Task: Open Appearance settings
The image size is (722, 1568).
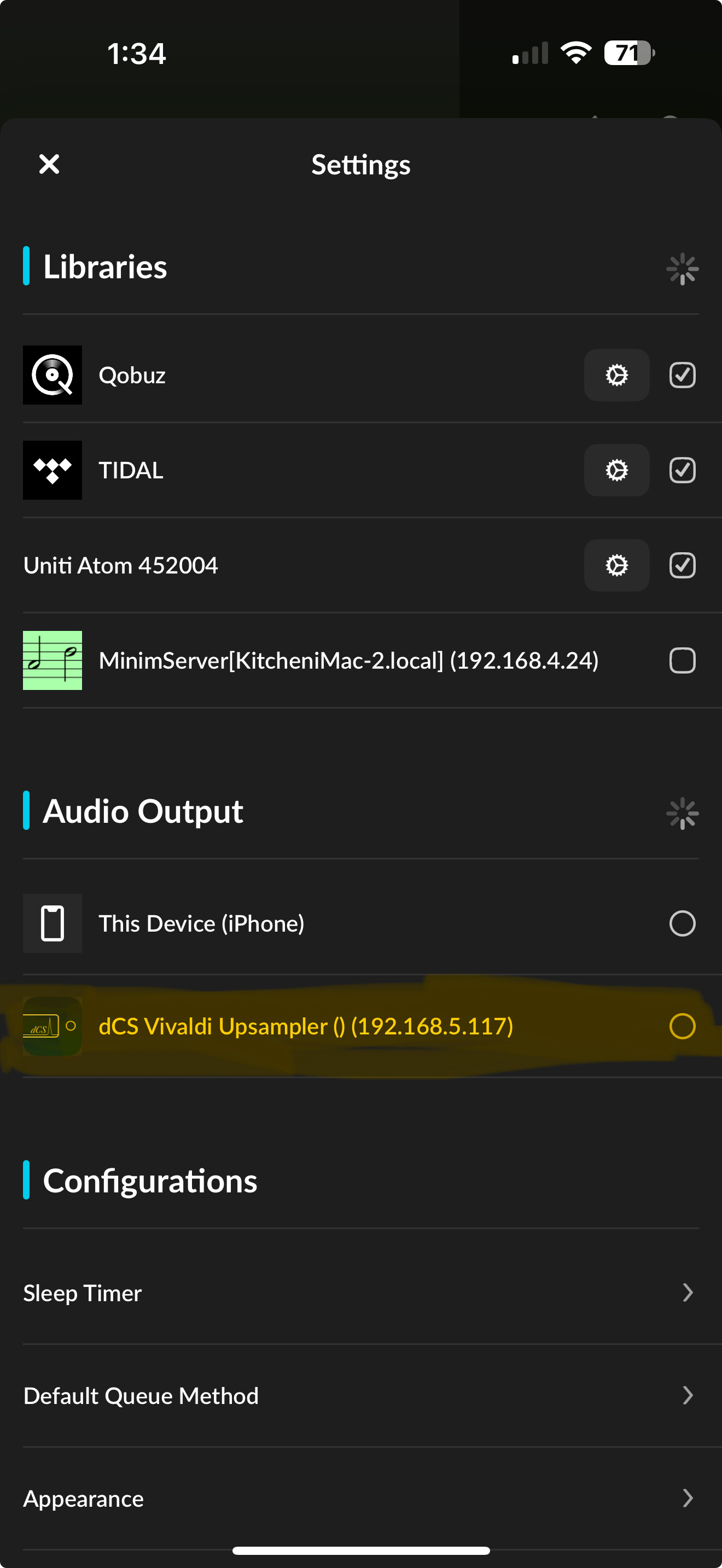Action: (361, 1498)
